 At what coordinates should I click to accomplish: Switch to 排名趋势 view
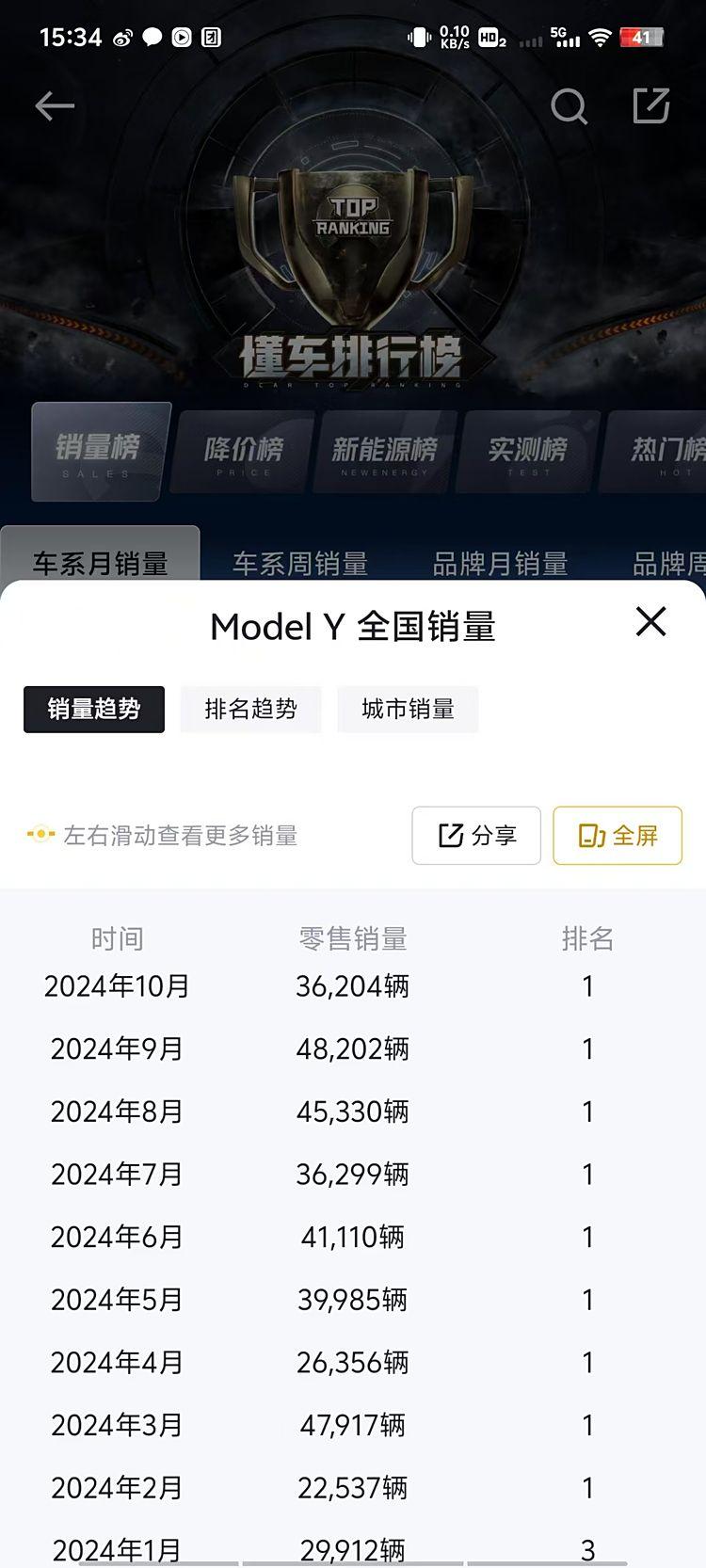[x=250, y=709]
